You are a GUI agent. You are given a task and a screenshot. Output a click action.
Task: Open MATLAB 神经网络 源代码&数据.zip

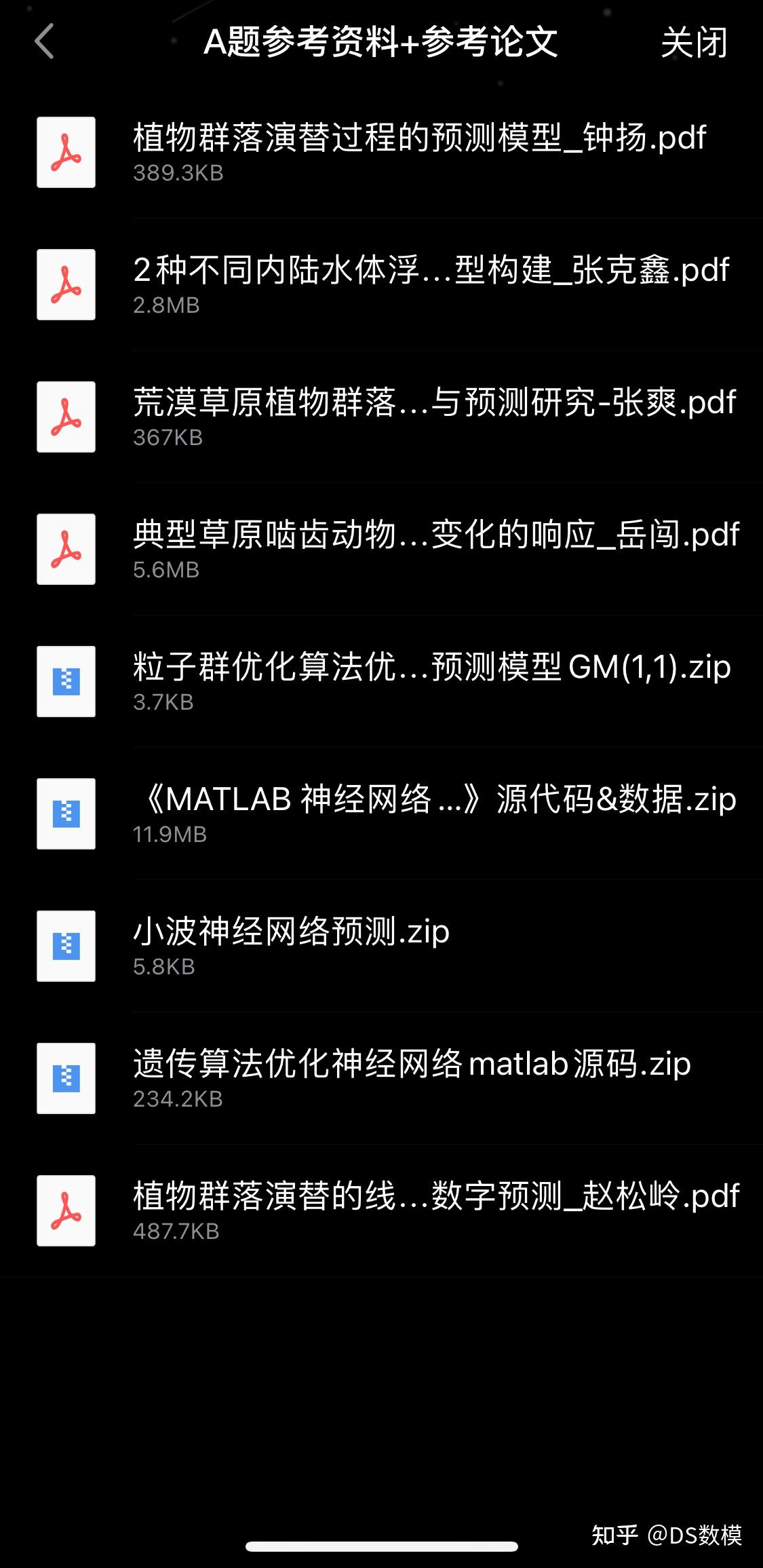(x=381, y=814)
